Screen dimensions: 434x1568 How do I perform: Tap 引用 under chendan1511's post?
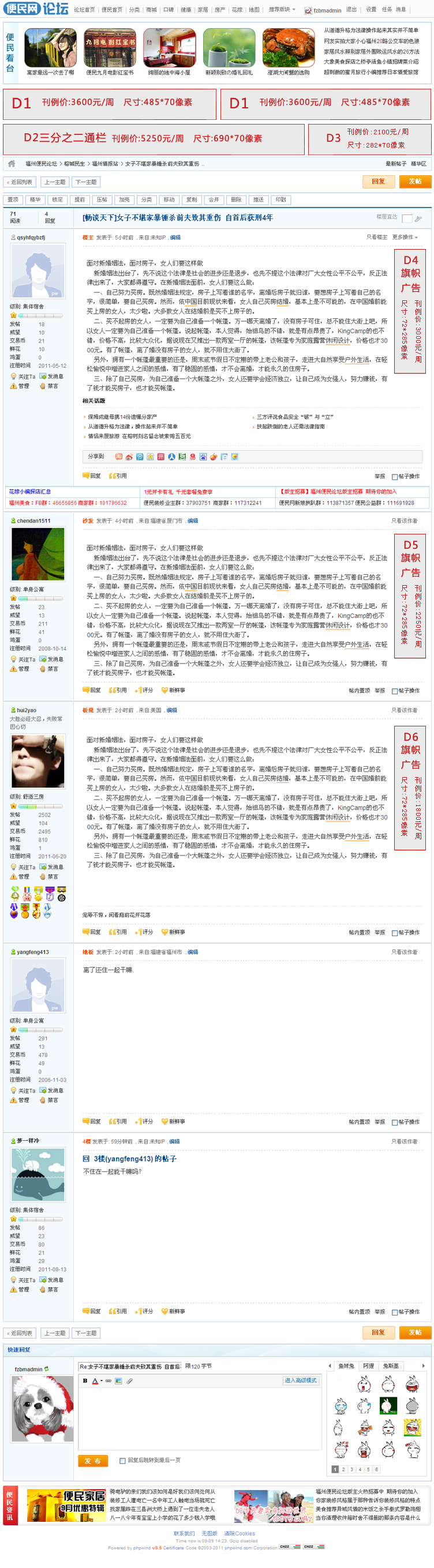point(118,690)
